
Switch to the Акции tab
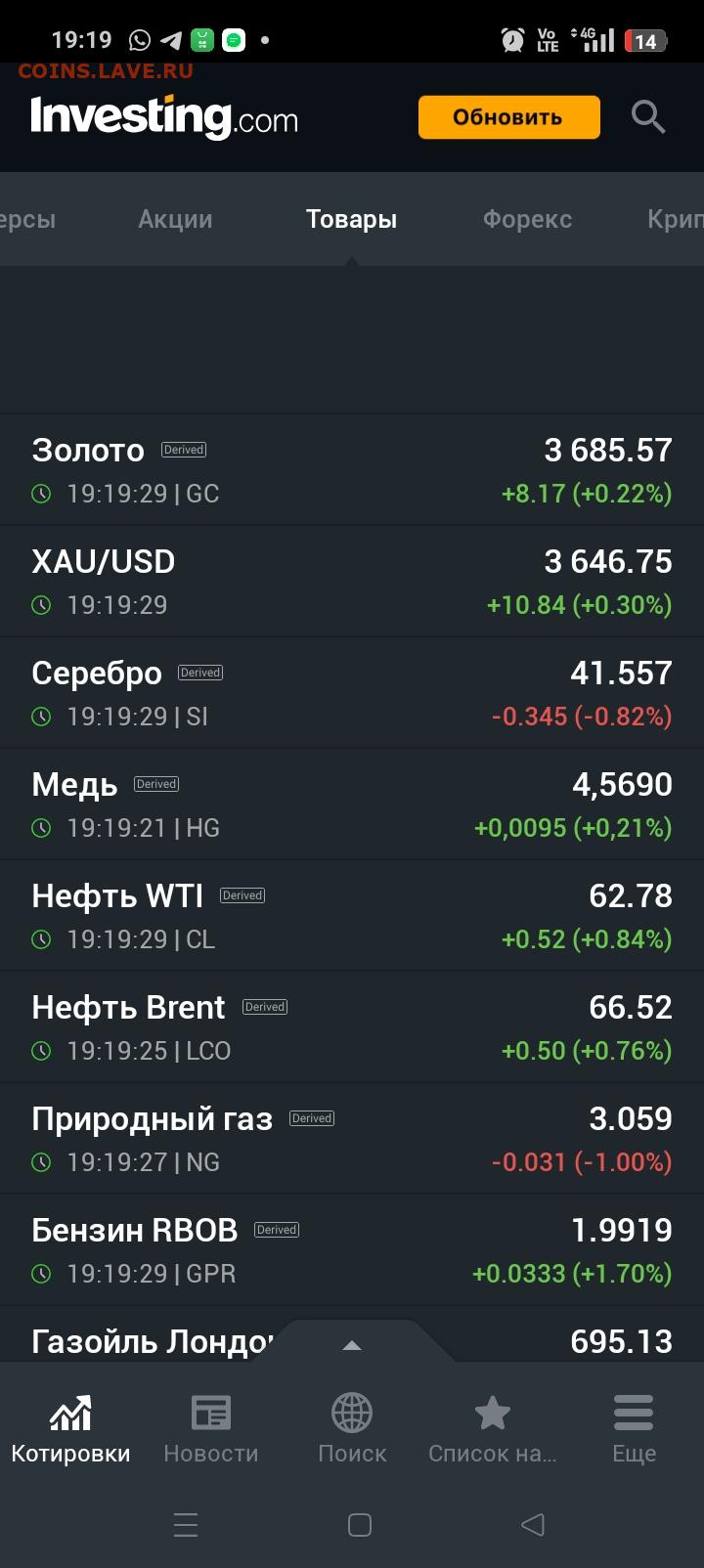(175, 219)
